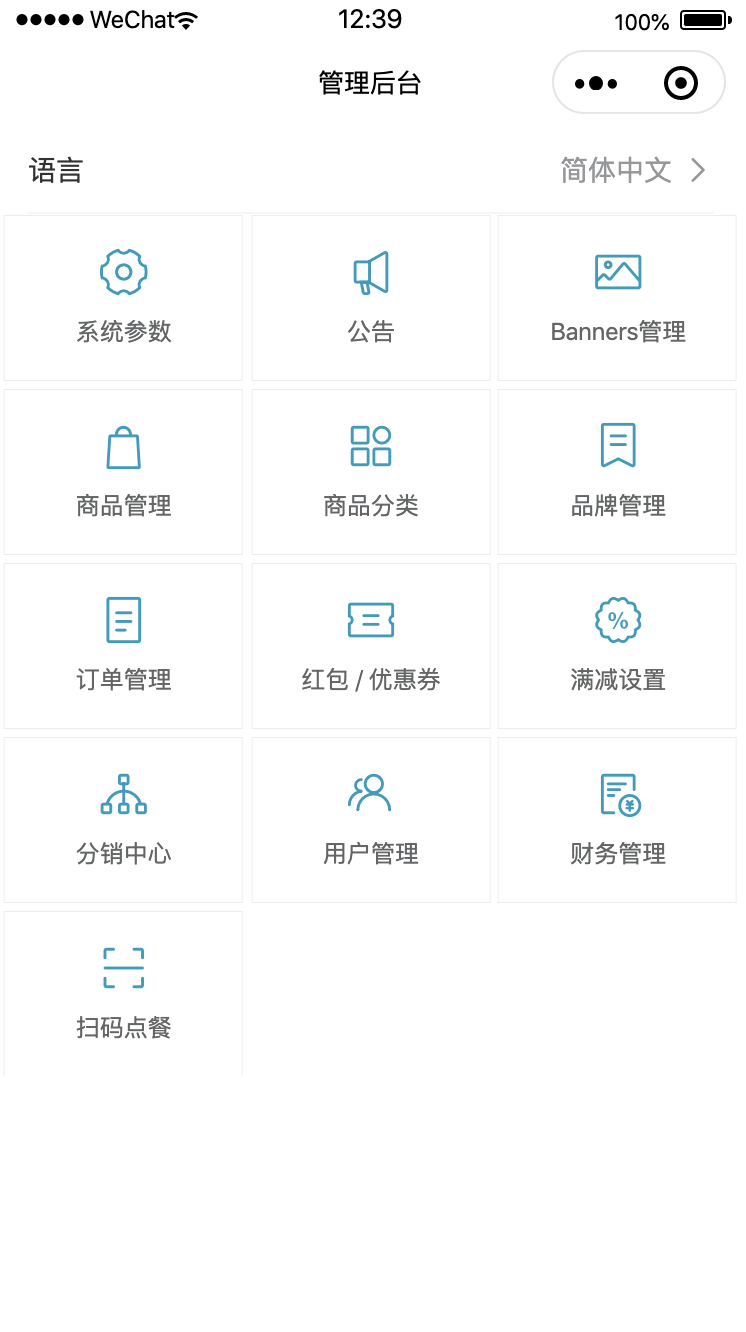The height and width of the screenshot is (1332, 746).
Task: View 财务管理 finance management
Action: tap(617, 820)
